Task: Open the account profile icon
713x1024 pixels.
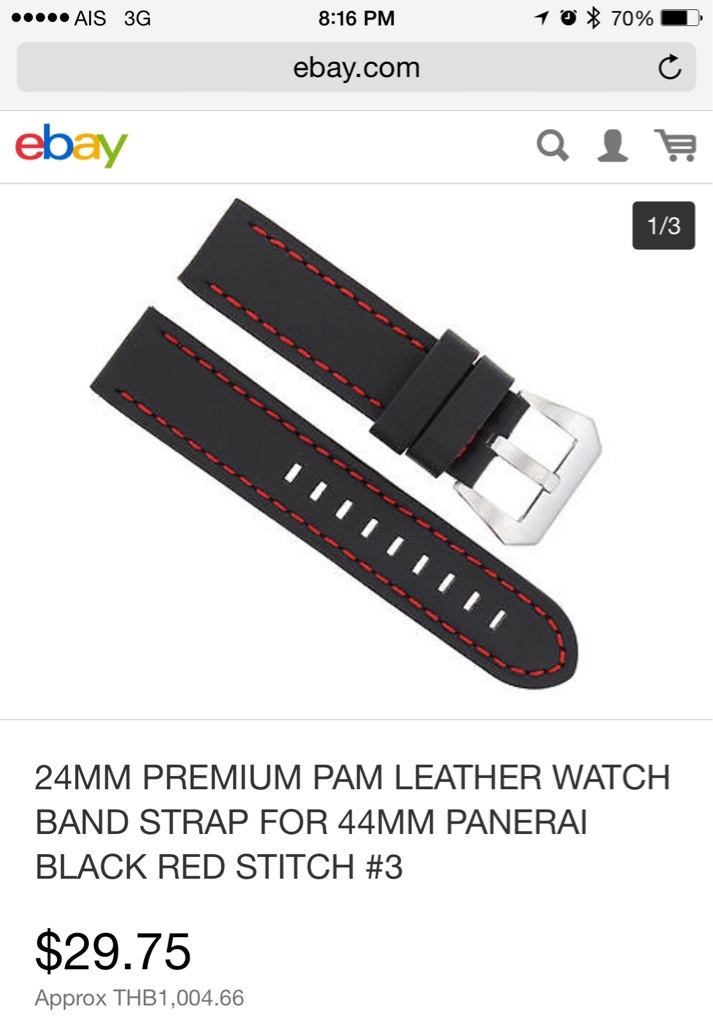Action: [612, 146]
